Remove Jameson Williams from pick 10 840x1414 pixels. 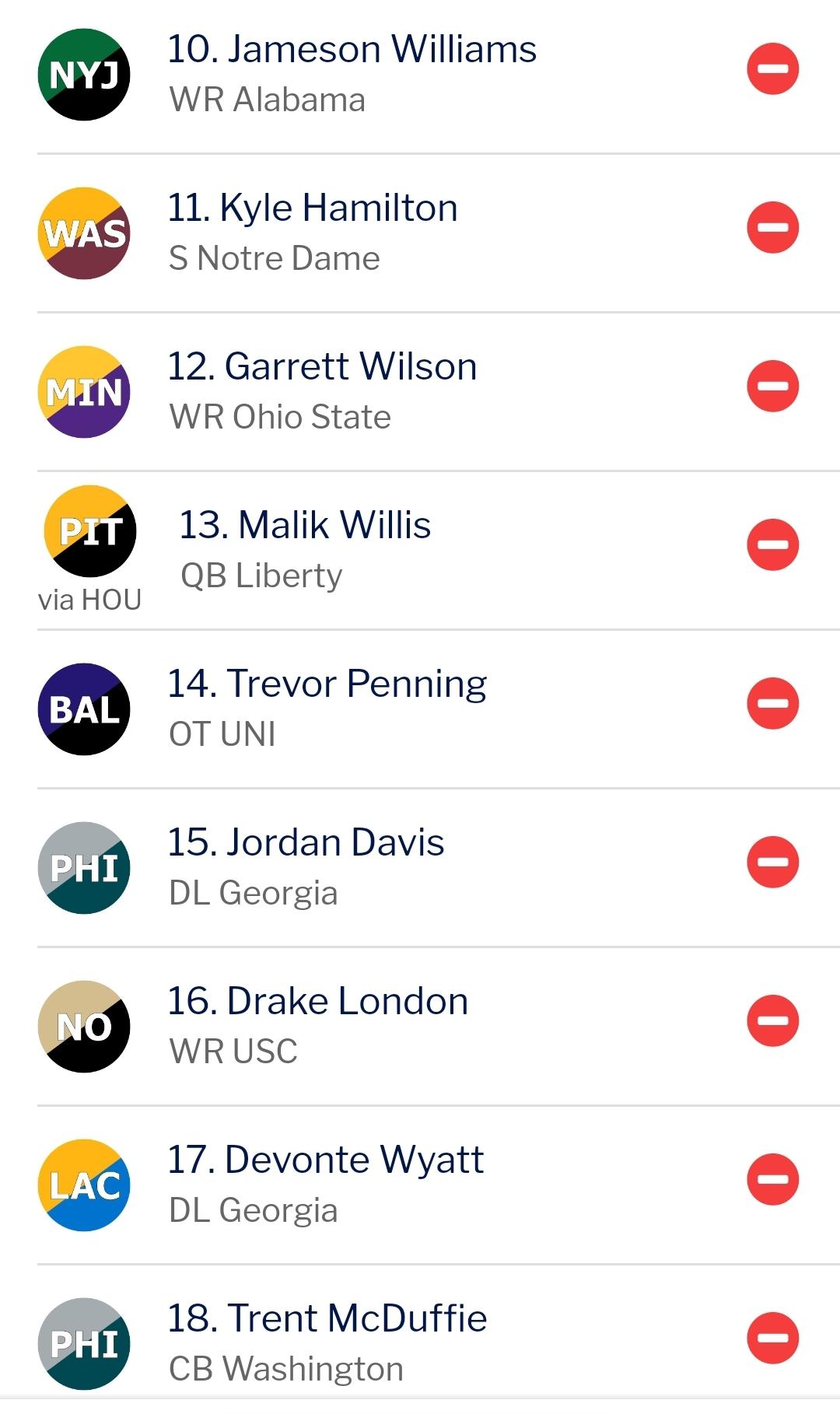tap(772, 69)
